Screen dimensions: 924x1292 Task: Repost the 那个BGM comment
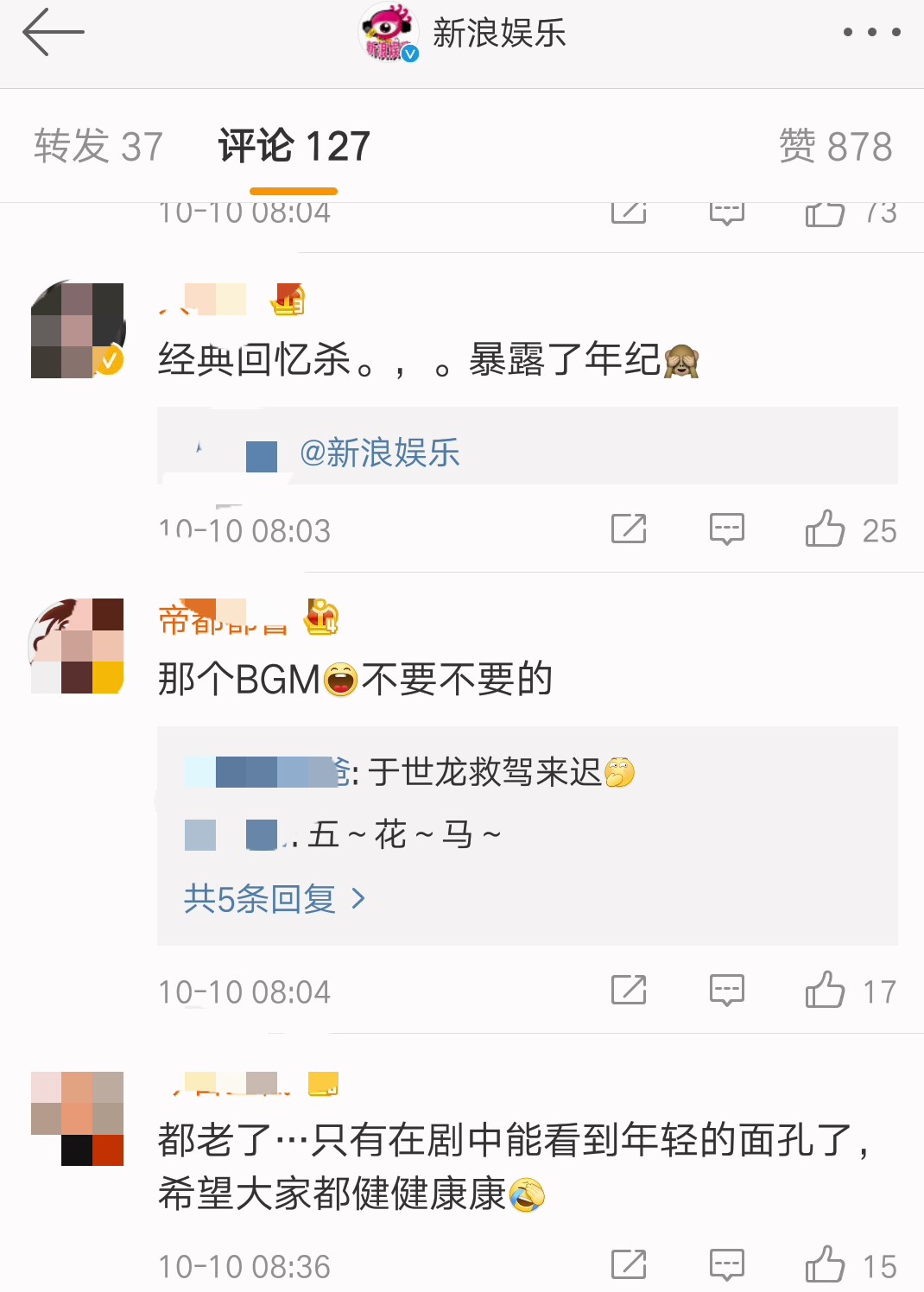point(629,990)
